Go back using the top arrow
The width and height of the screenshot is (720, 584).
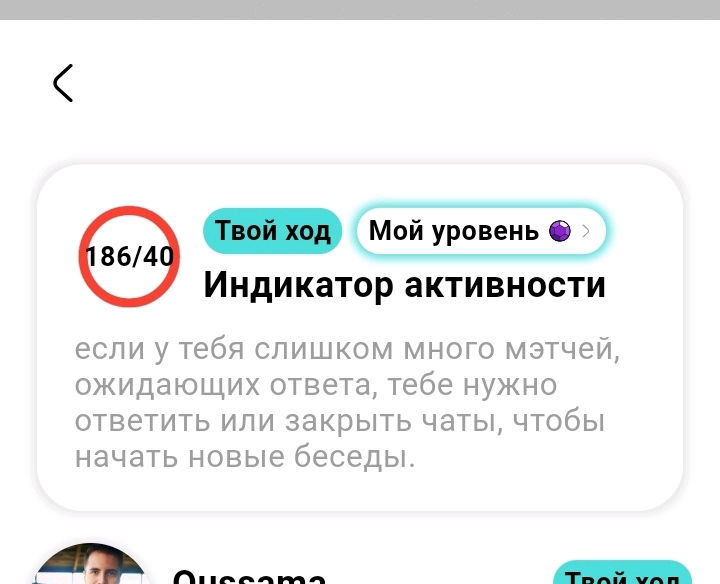tap(63, 83)
